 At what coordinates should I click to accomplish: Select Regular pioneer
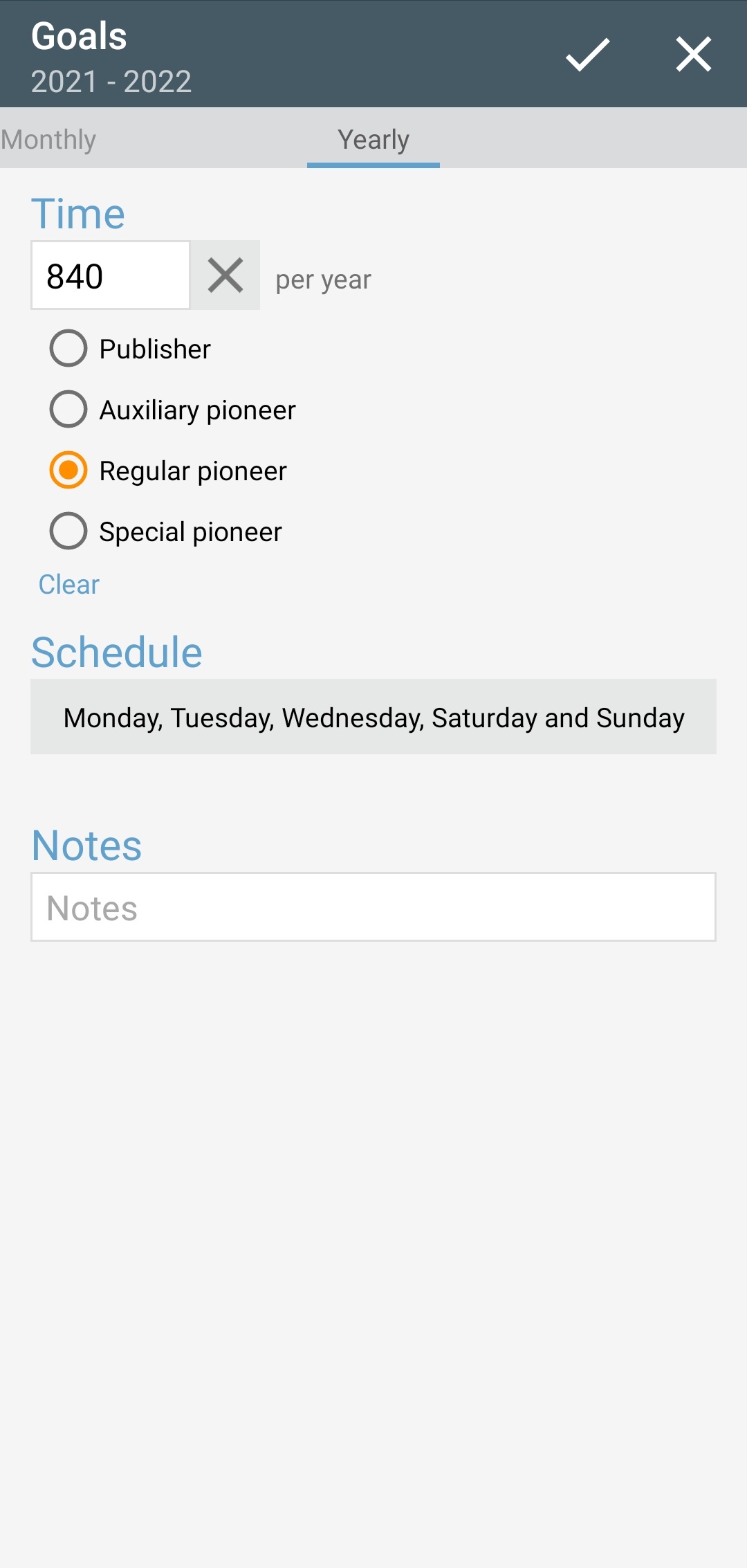click(68, 470)
